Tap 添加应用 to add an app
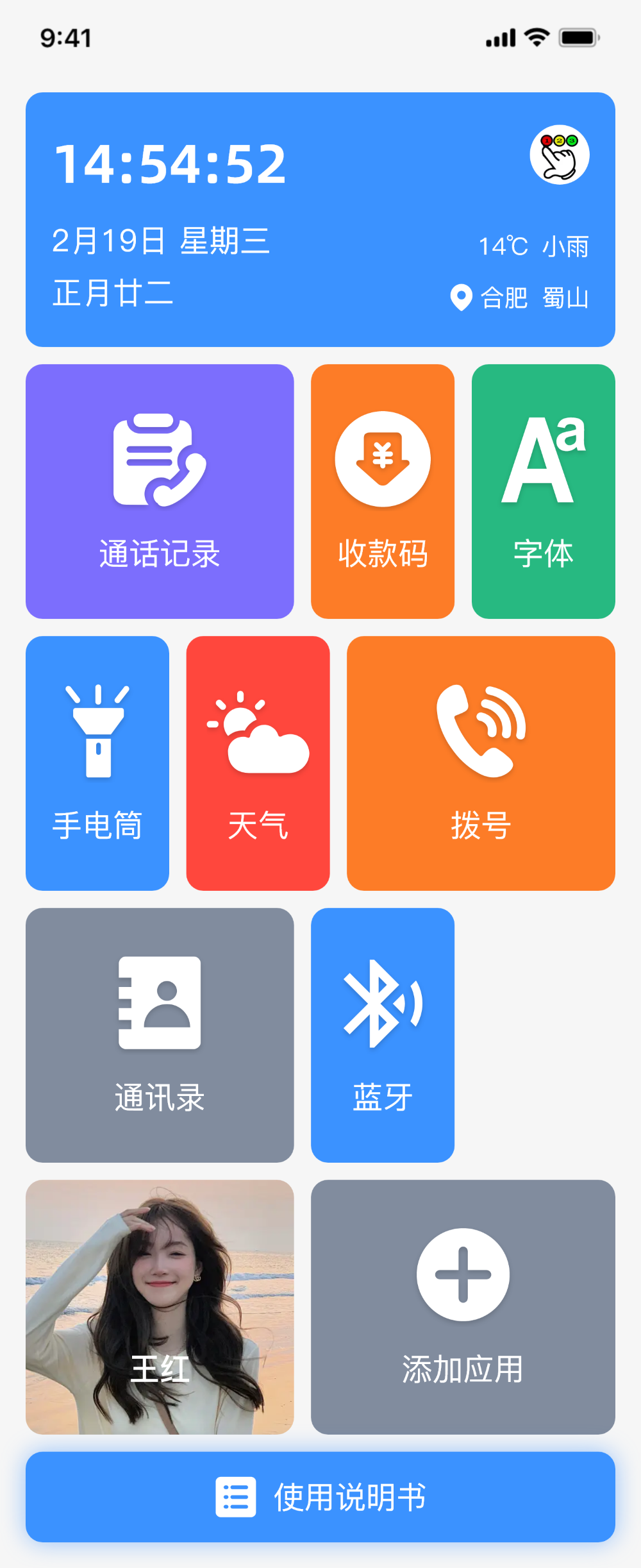The height and width of the screenshot is (1568, 641). 463,1307
